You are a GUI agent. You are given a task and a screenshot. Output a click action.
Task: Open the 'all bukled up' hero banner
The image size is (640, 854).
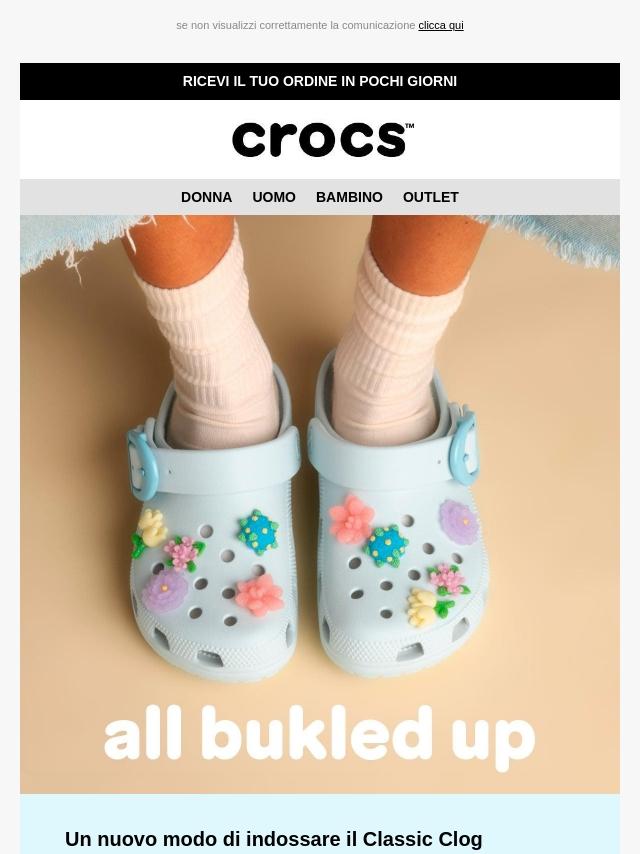pyautogui.click(x=320, y=504)
